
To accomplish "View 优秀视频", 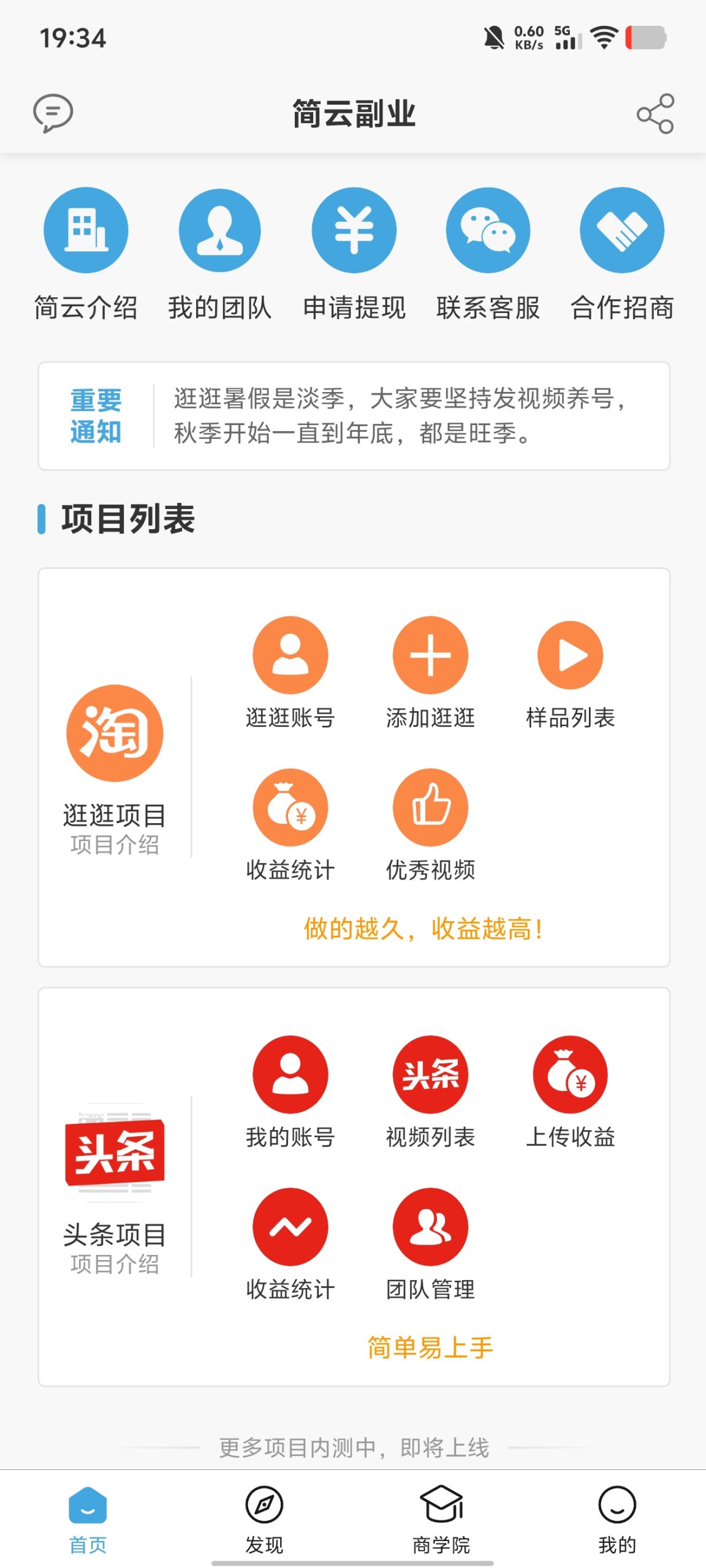I will point(430,825).
